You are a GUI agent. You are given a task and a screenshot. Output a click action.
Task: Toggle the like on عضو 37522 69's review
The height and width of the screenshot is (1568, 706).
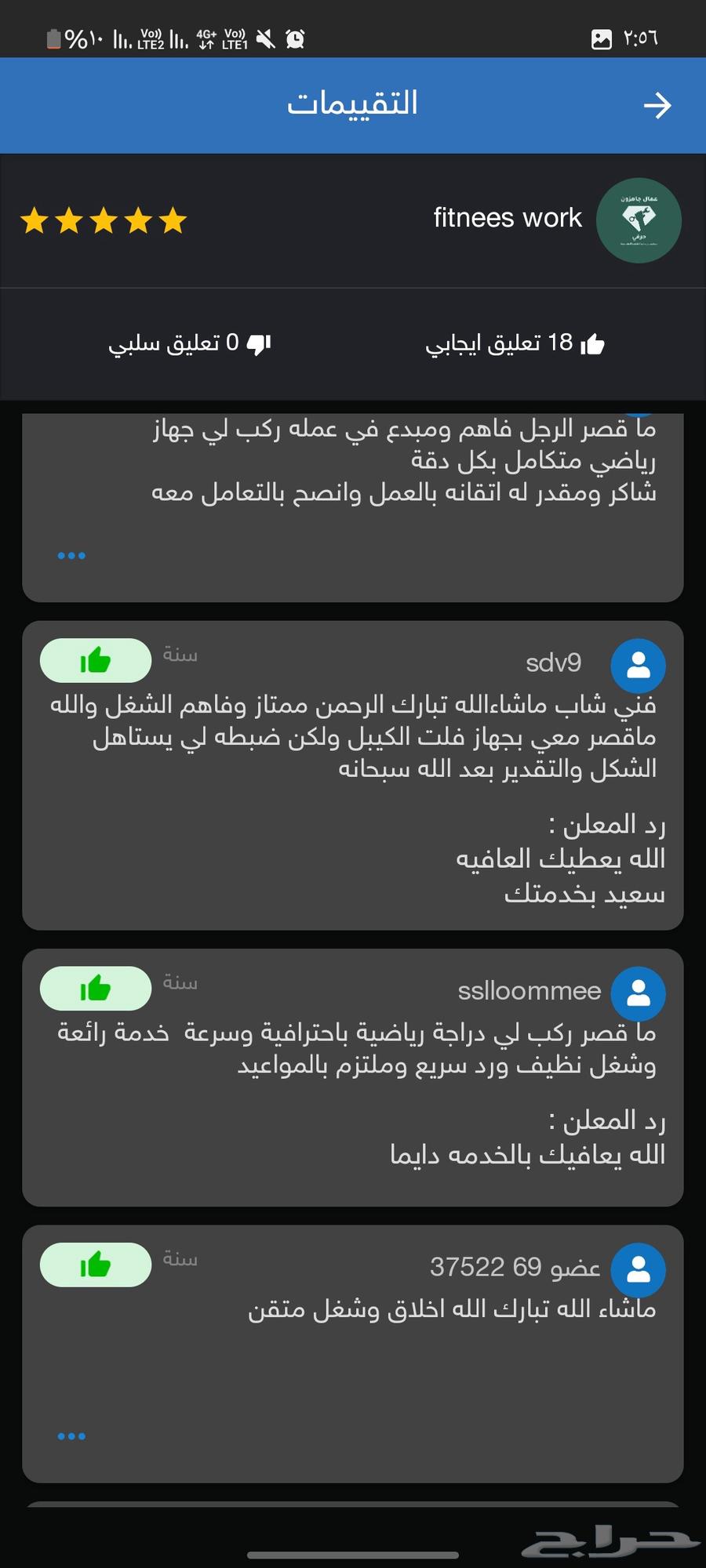tap(96, 1264)
